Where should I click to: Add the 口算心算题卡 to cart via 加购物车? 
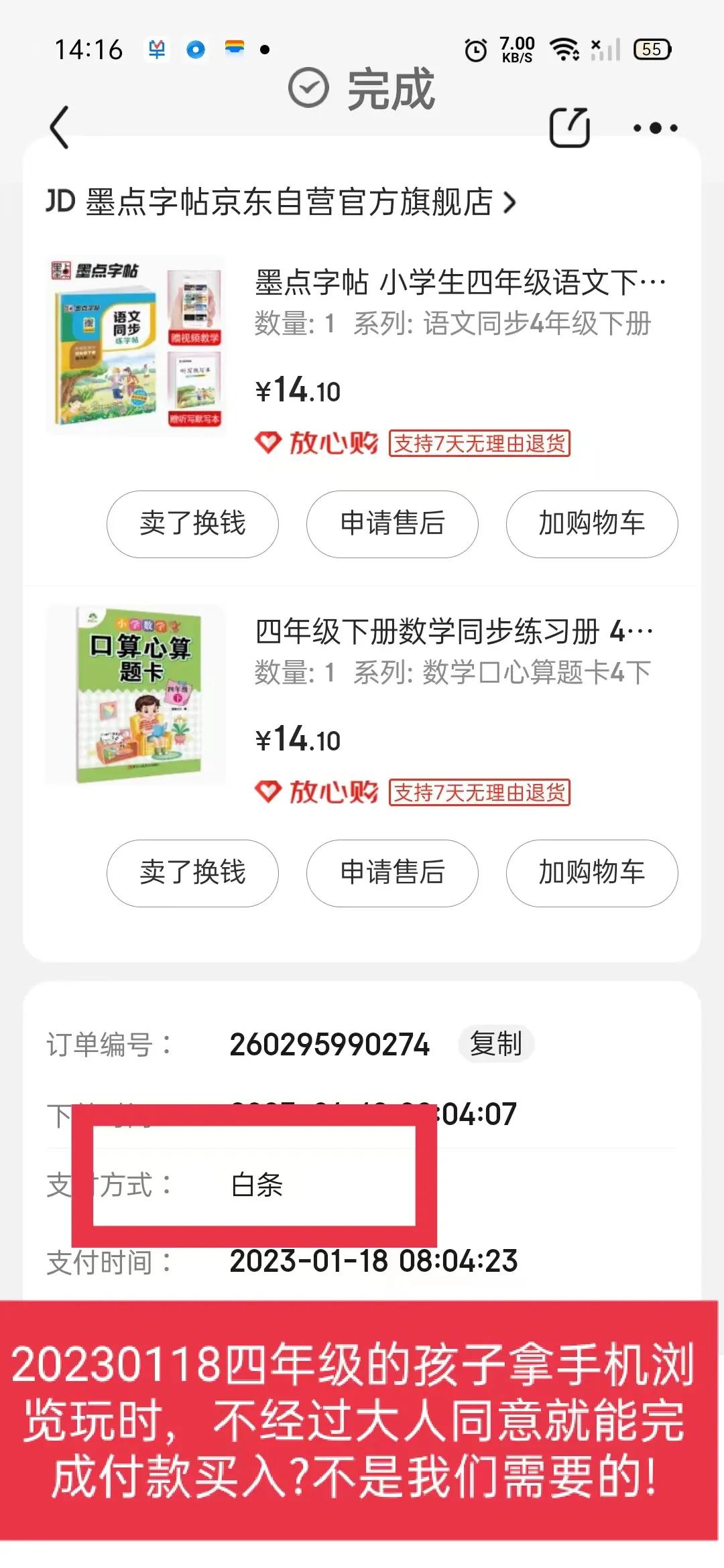[x=592, y=874]
